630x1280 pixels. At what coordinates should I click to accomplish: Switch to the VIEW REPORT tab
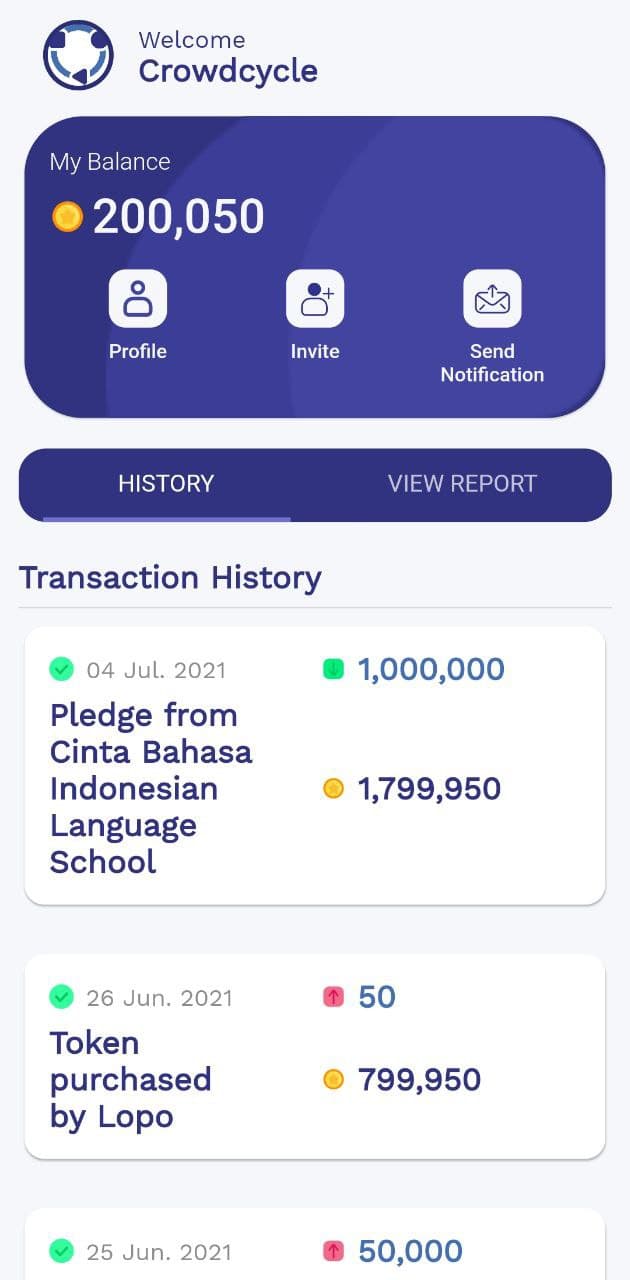pos(462,484)
